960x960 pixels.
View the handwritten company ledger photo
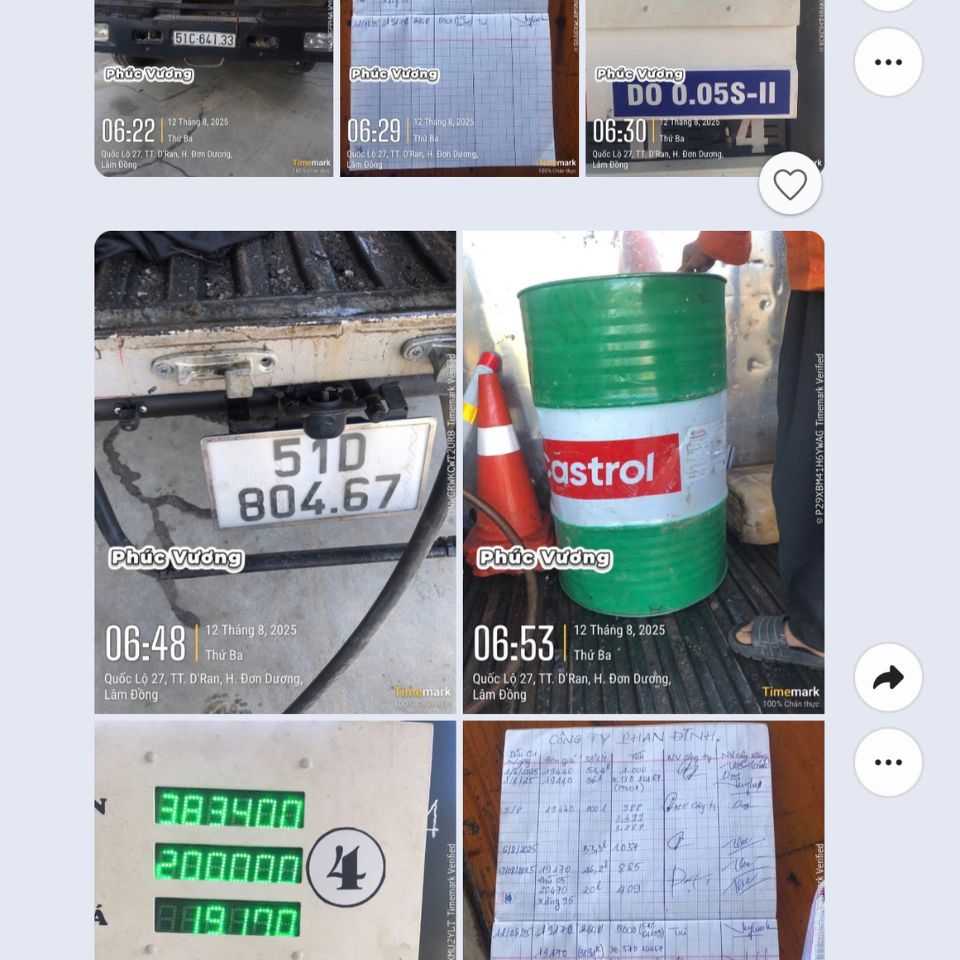click(x=643, y=840)
